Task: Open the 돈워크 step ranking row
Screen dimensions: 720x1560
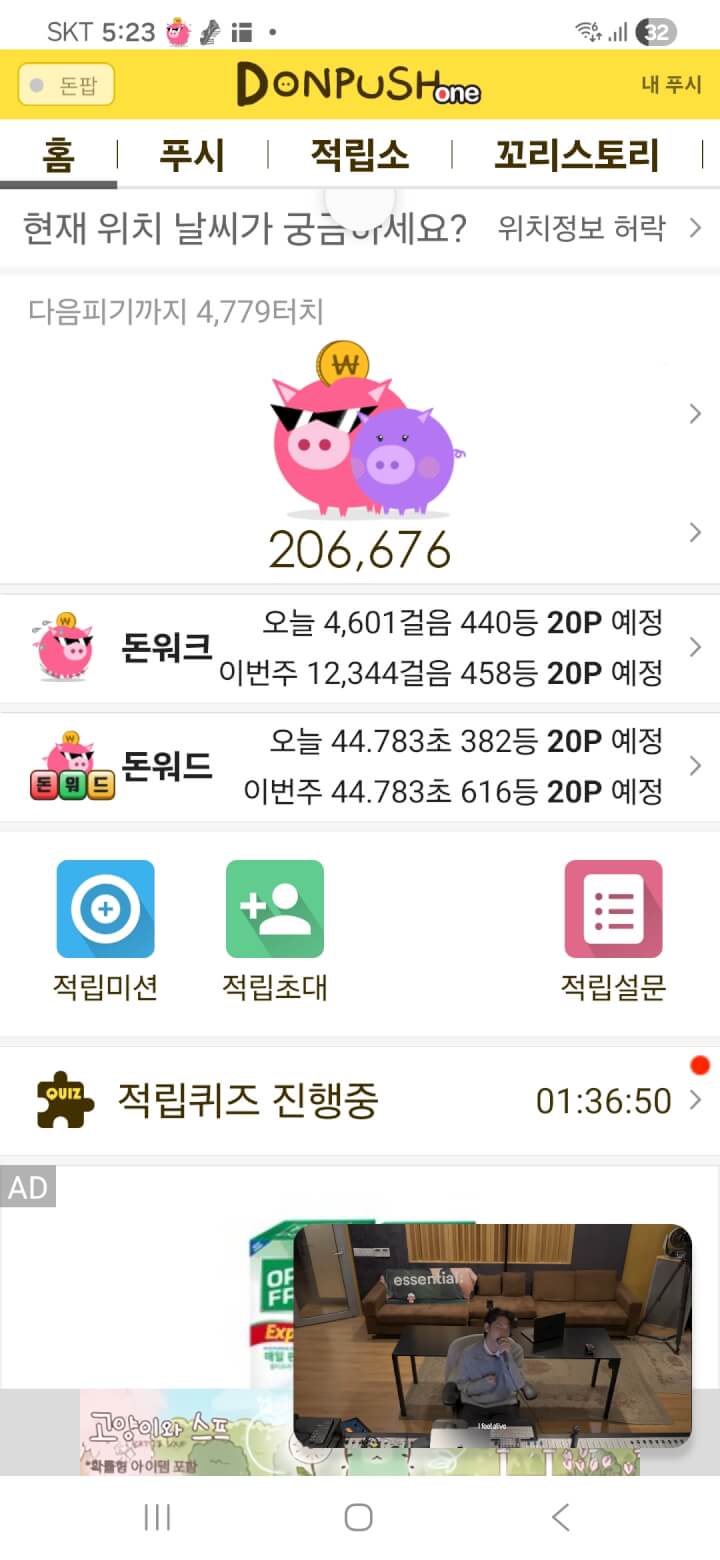Action: pos(360,648)
